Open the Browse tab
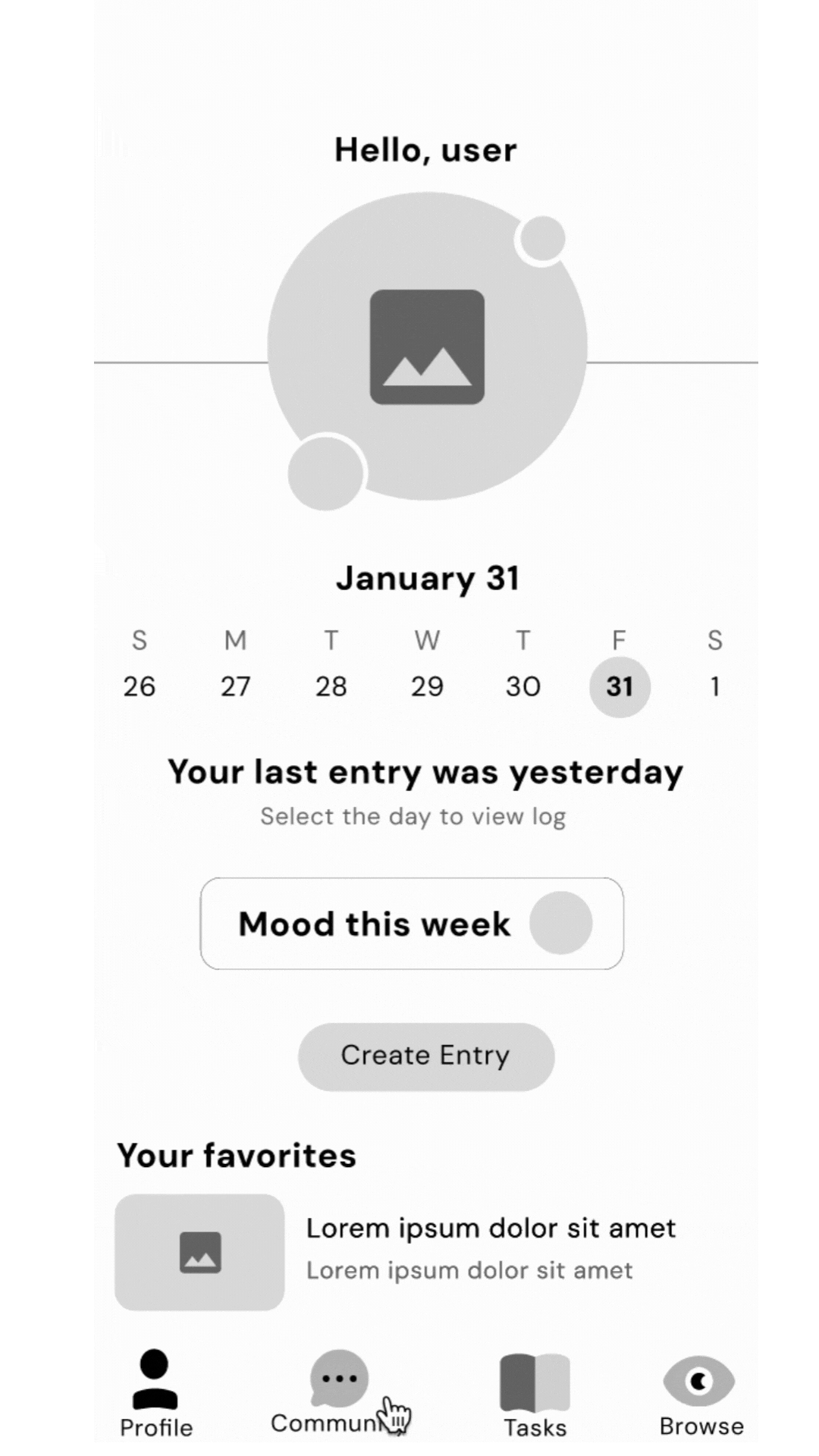Viewport: 819px width, 1456px height. coord(700,1395)
